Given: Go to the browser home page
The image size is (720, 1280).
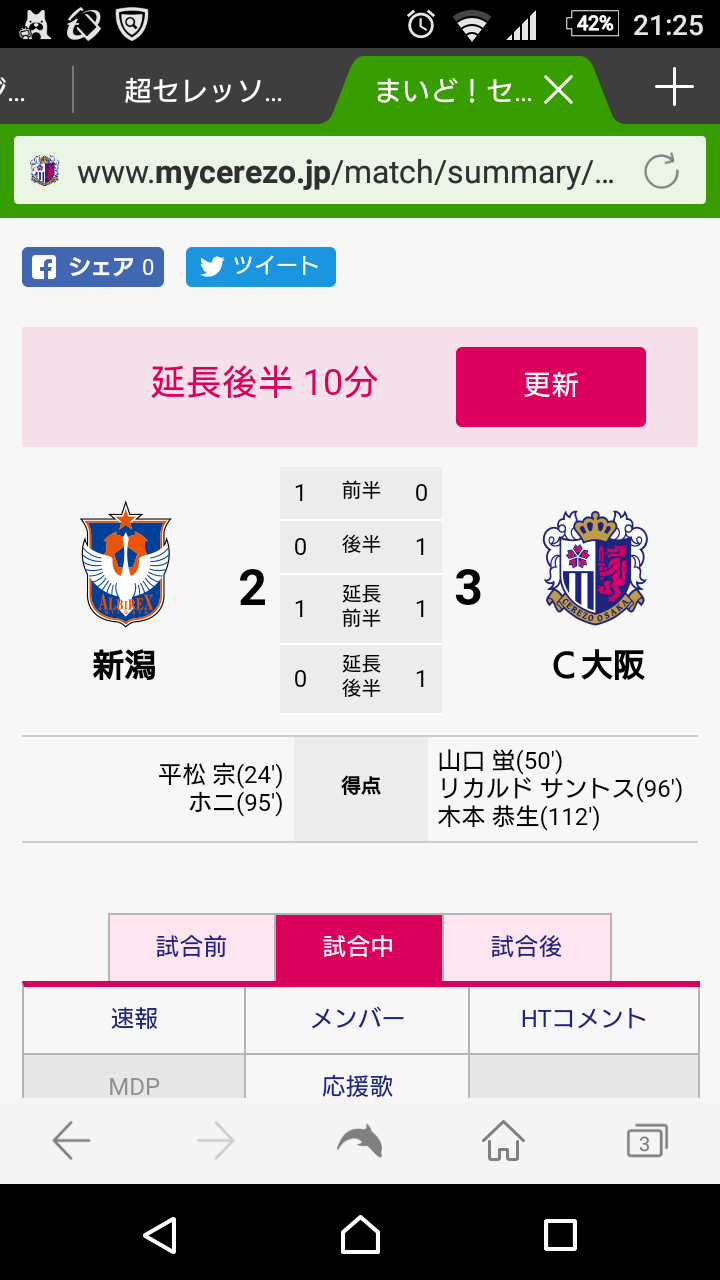Looking at the screenshot, I should (x=503, y=1140).
